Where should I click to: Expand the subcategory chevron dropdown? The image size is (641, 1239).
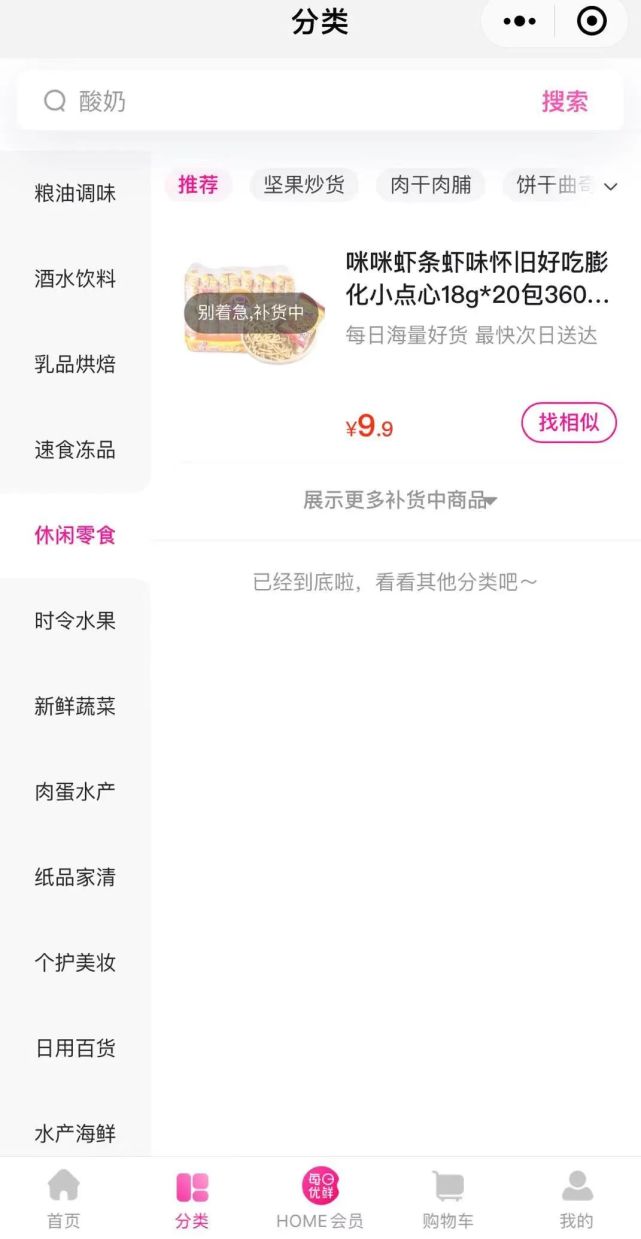(x=611, y=187)
